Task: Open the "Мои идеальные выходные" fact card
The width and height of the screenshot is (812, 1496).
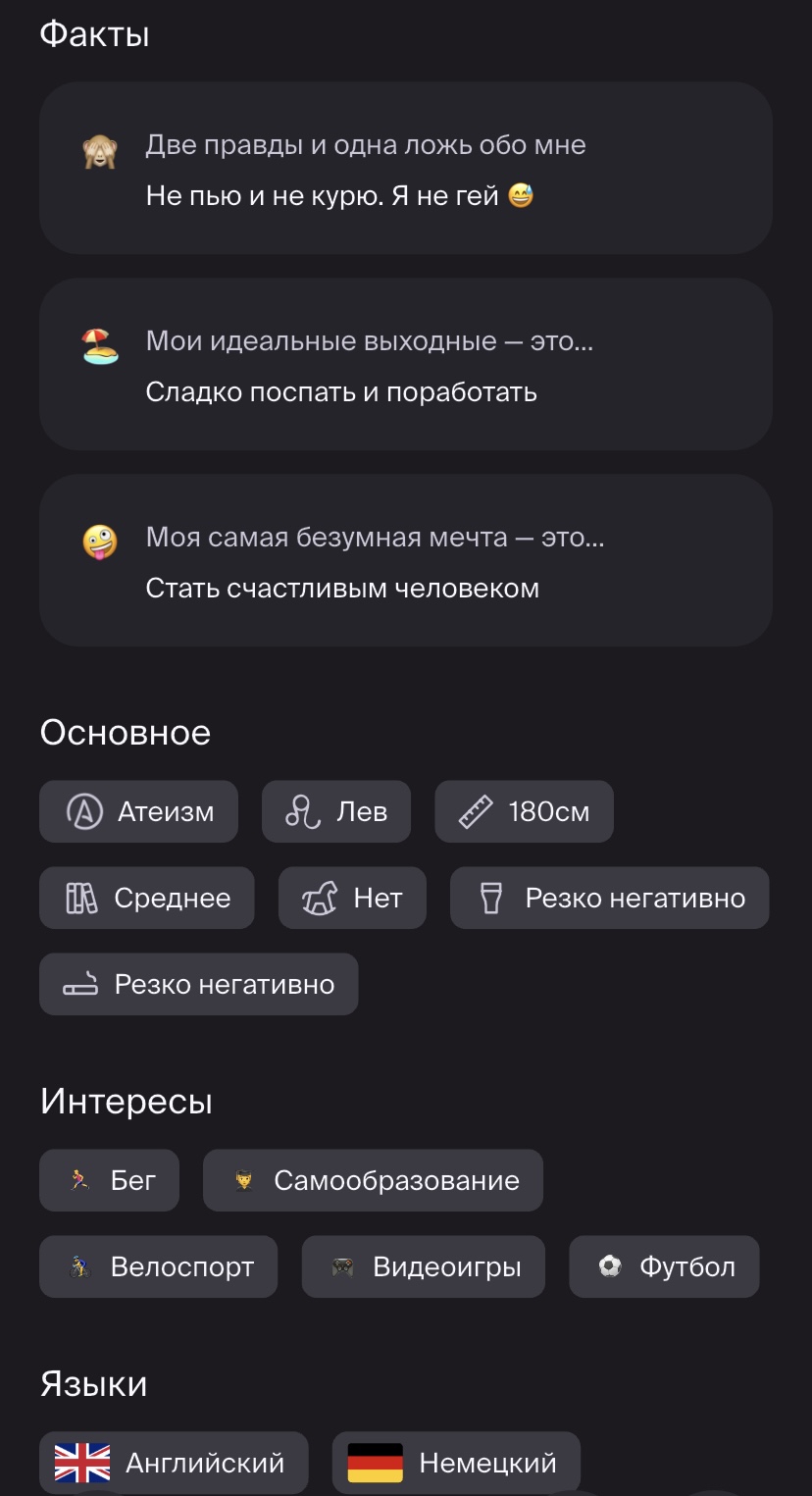Action: point(405,365)
